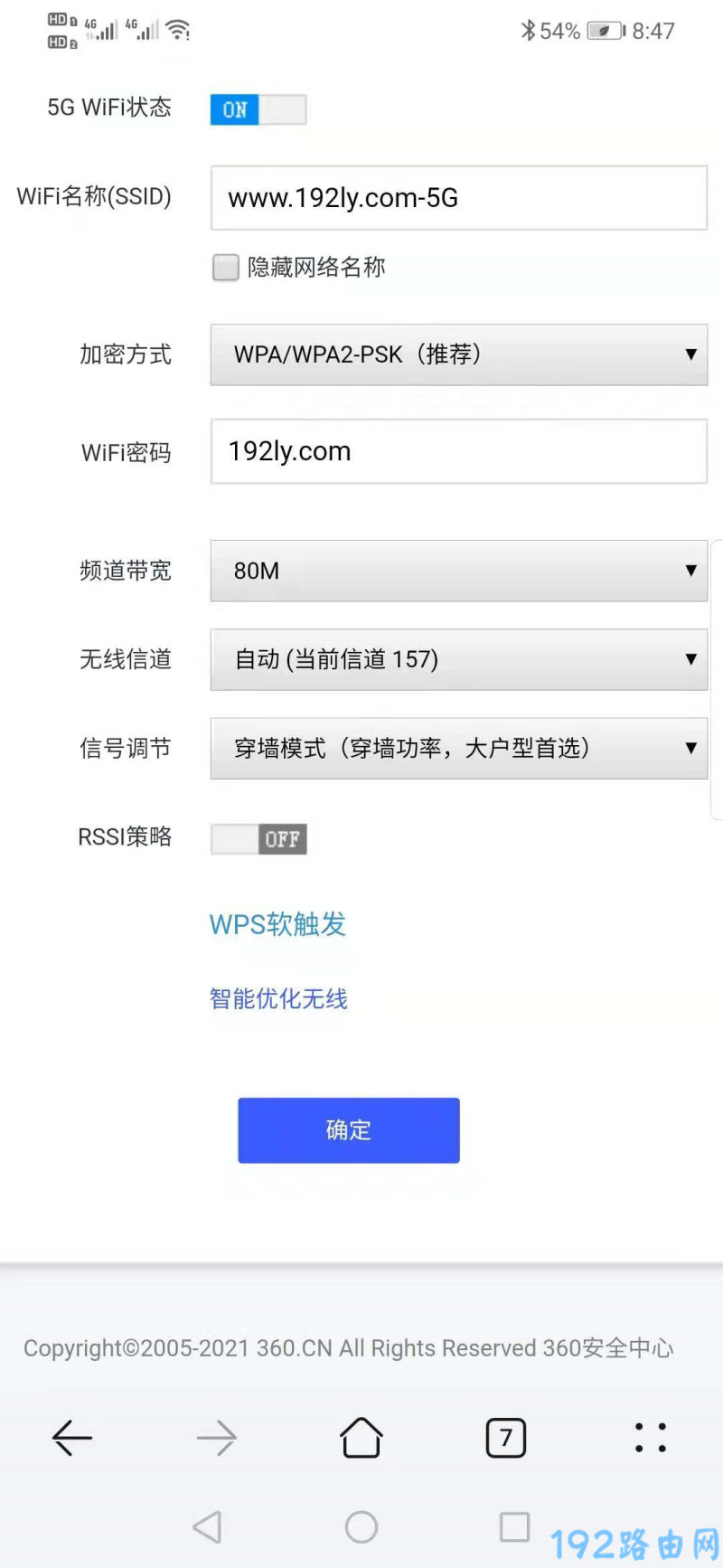Expand the 频道带宽 dropdown

(x=458, y=571)
